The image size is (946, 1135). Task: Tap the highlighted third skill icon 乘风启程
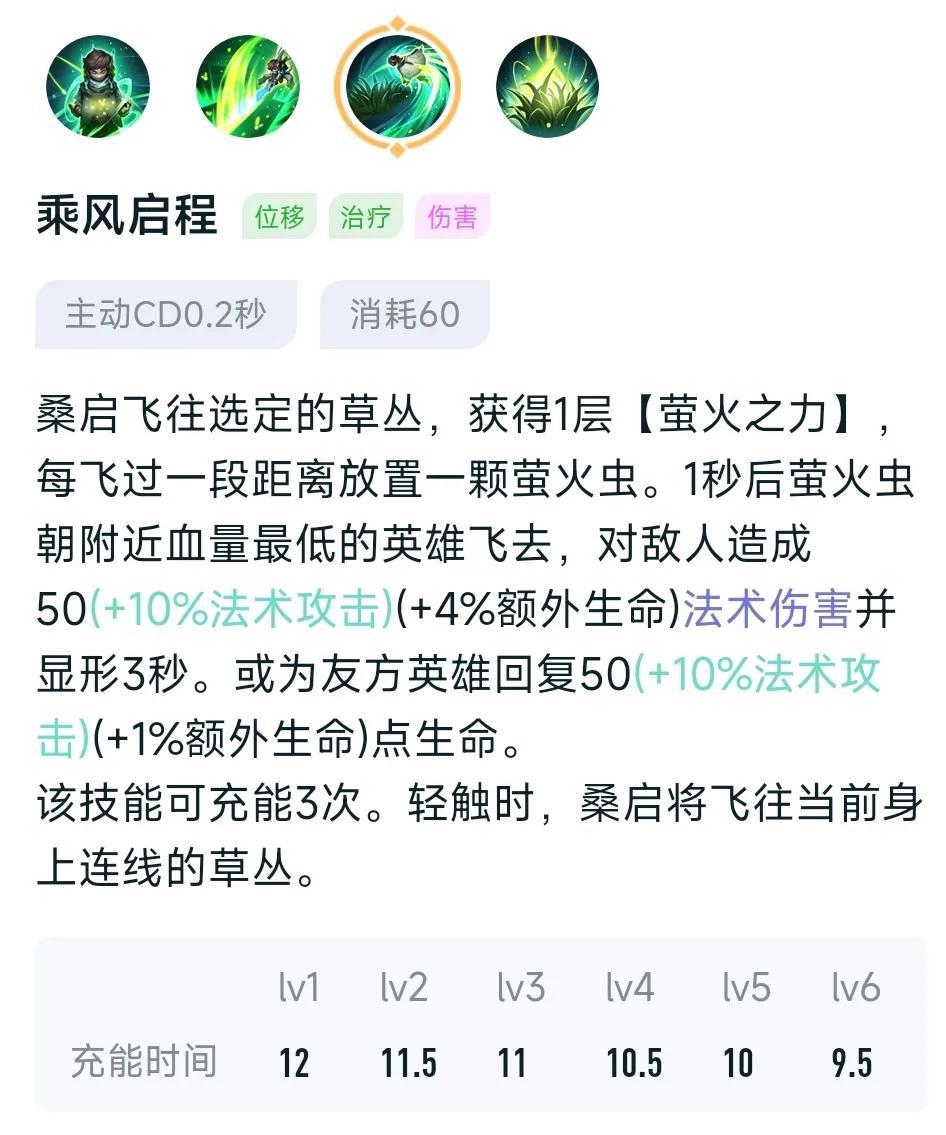397,86
